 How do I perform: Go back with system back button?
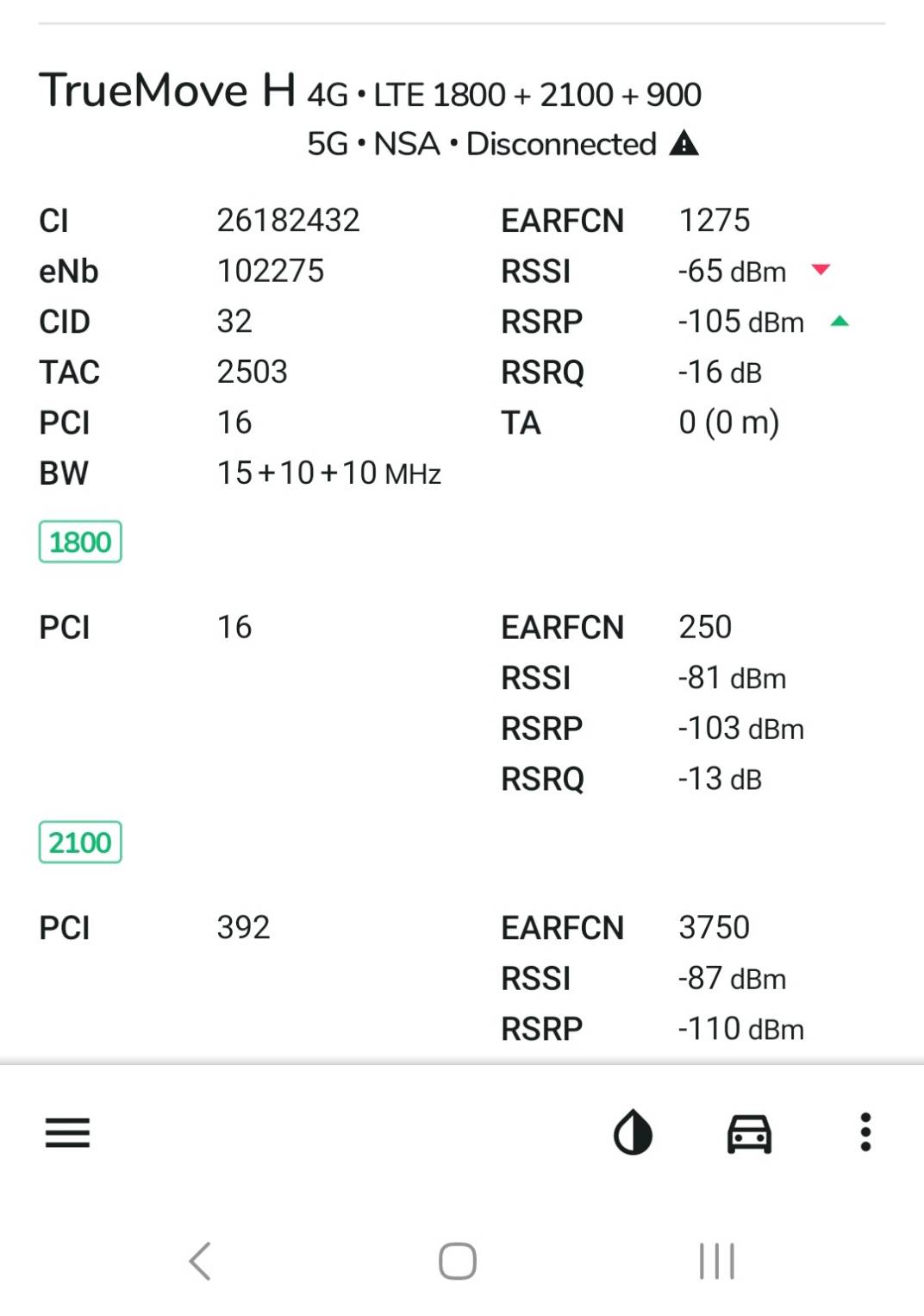[x=200, y=1261]
